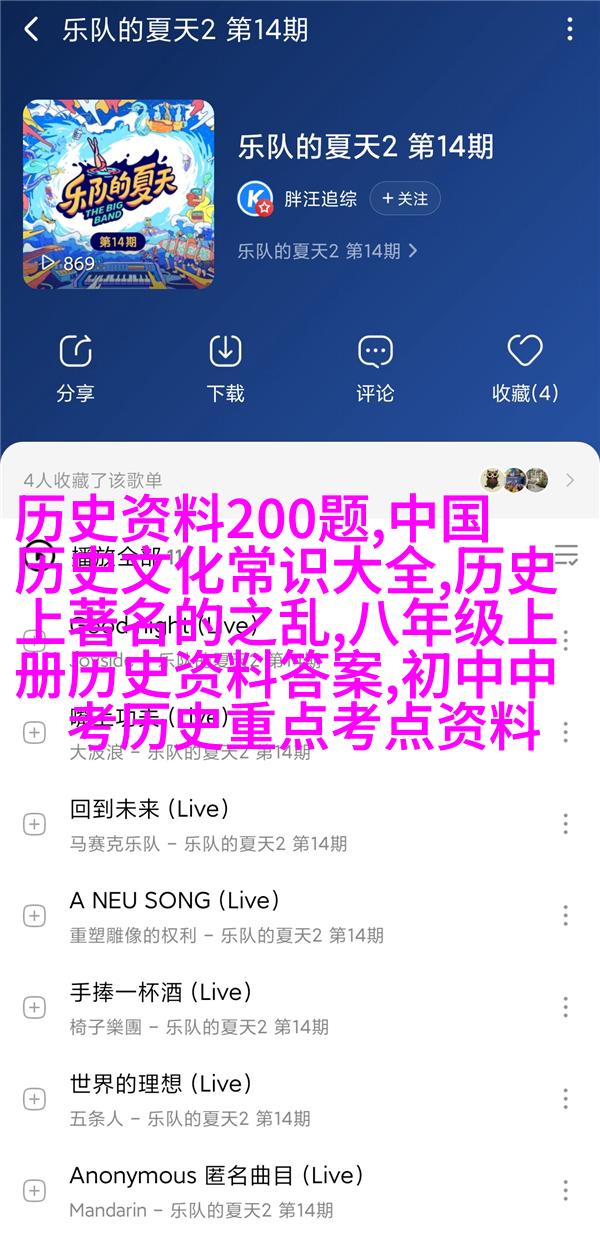Viewport: 600px width, 1233px height.
Task: Add 手捧一杯酒 (Live) using its plus icon
Action: pyautogui.click(x=34, y=1007)
